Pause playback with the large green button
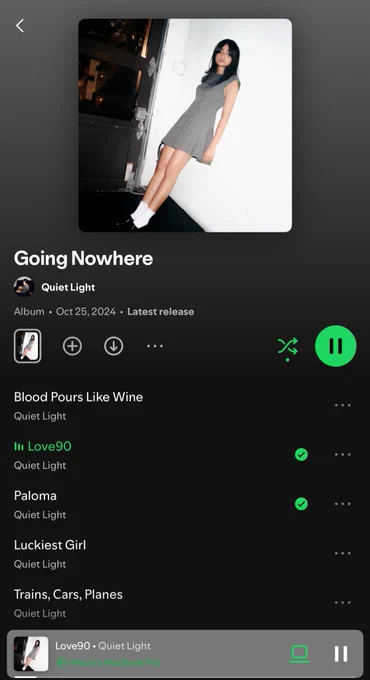The height and width of the screenshot is (680, 370). pos(336,346)
